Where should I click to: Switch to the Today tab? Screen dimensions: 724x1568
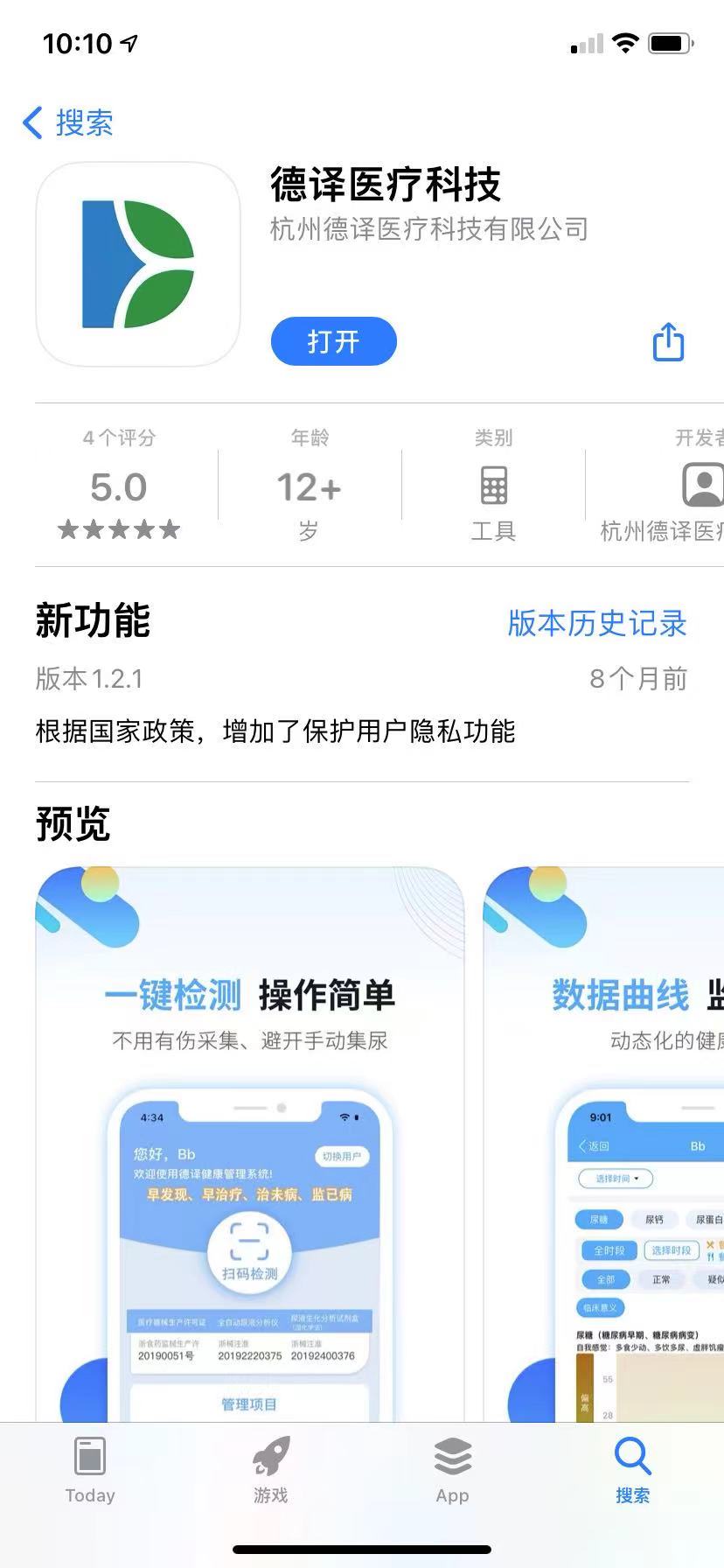(x=90, y=1470)
